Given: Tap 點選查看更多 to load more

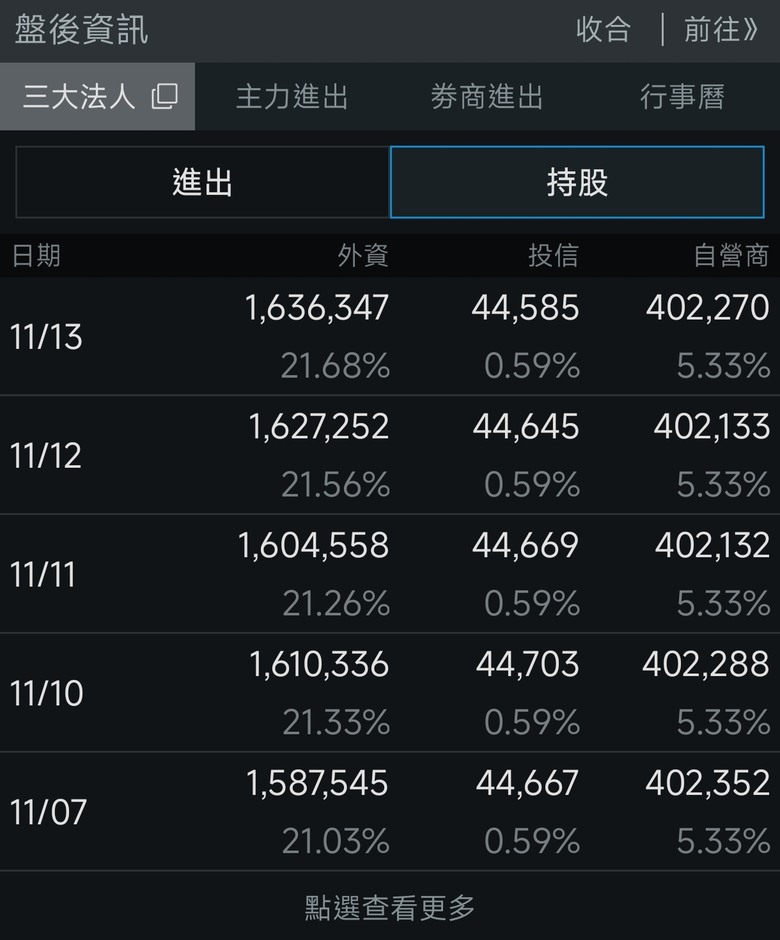Looking at the screenshot, I should [390, 908].
